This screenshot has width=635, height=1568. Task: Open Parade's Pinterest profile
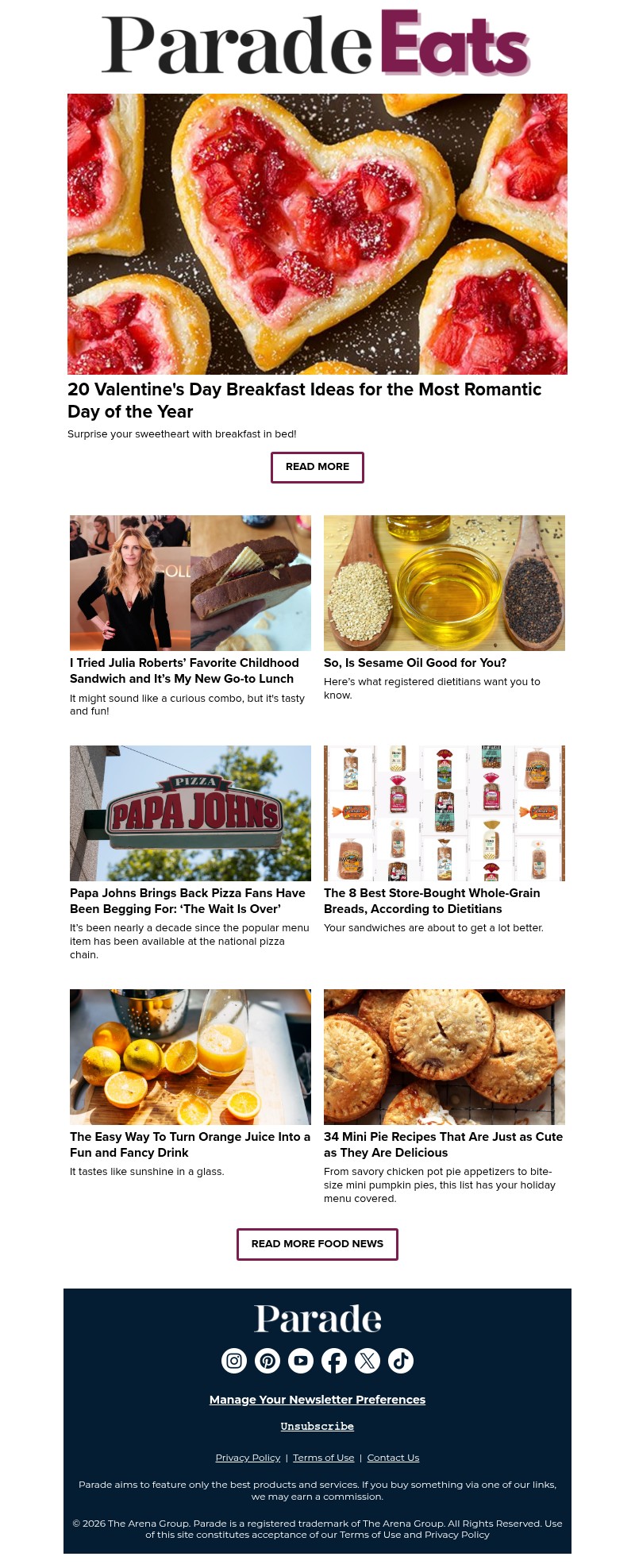click(x=267, y=1360)
